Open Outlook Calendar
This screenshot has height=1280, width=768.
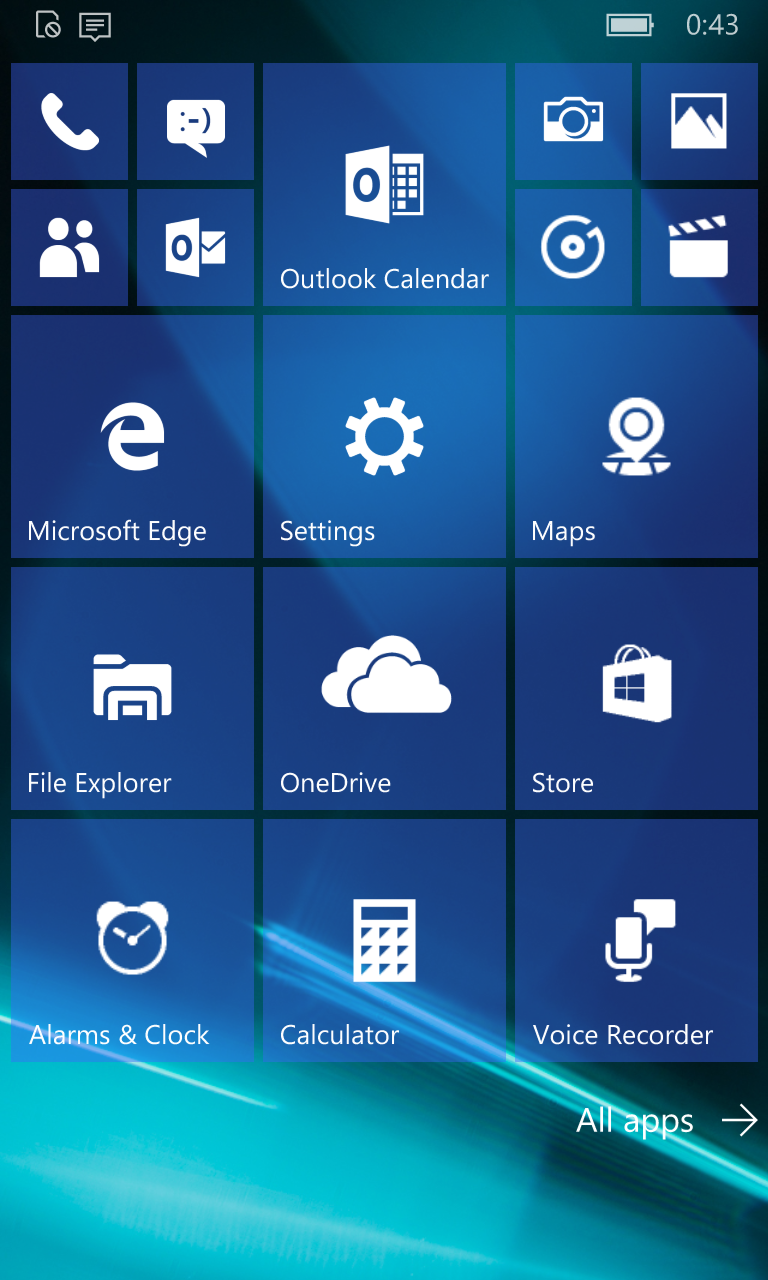point(384,184)
